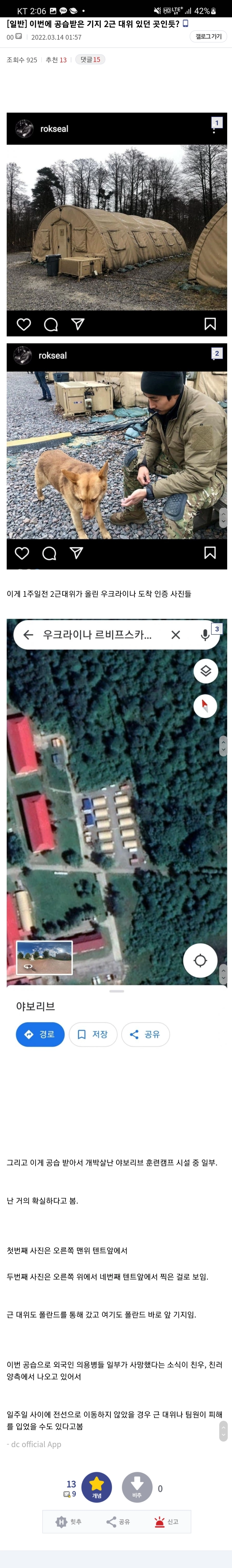This screenshot has width=232, height=1568.
Task: Open the poster's gallog via 갤로그가기
Action: (208, 37)
